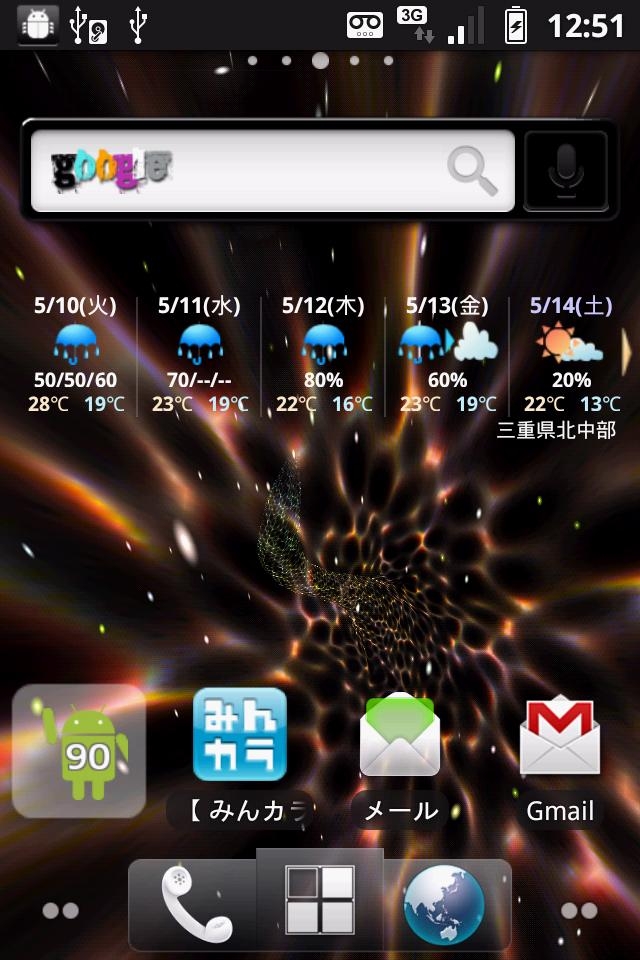Go to right home screens via dots
Viewport: 640px width, 960px height.
tap(580, 911)
